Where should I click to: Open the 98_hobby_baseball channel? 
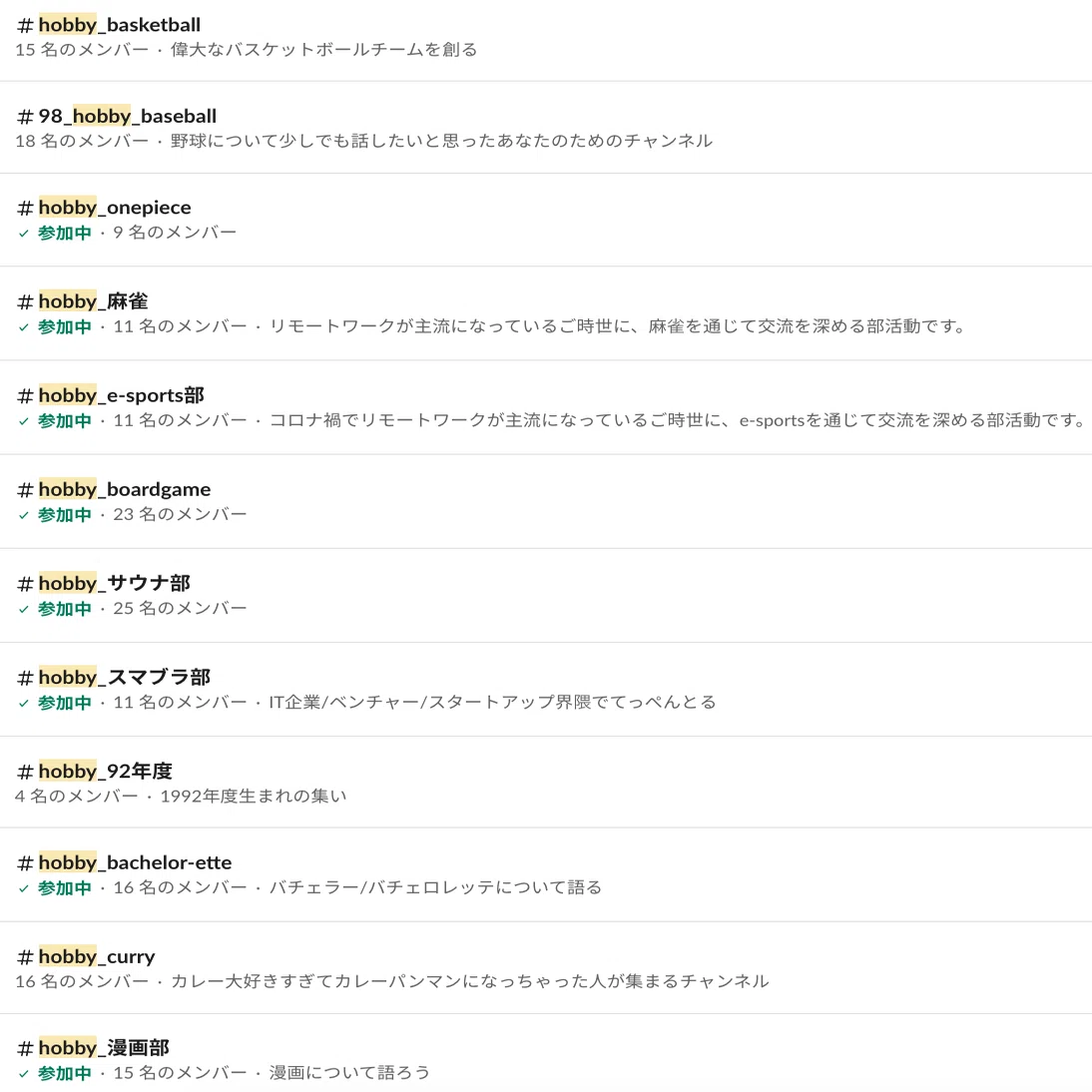point(546,128)
